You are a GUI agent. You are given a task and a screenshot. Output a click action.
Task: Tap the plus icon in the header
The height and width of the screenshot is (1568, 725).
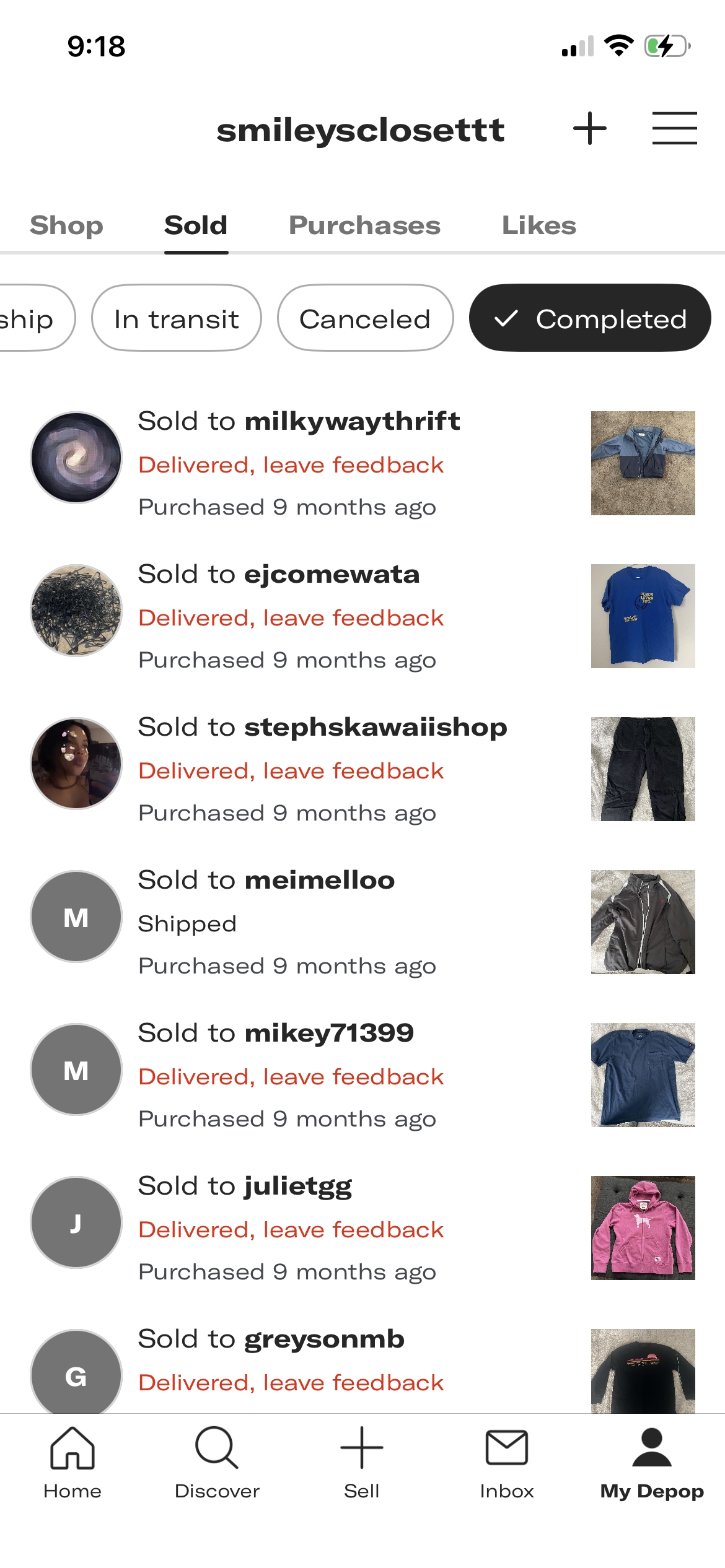click(x=589, y=129)
